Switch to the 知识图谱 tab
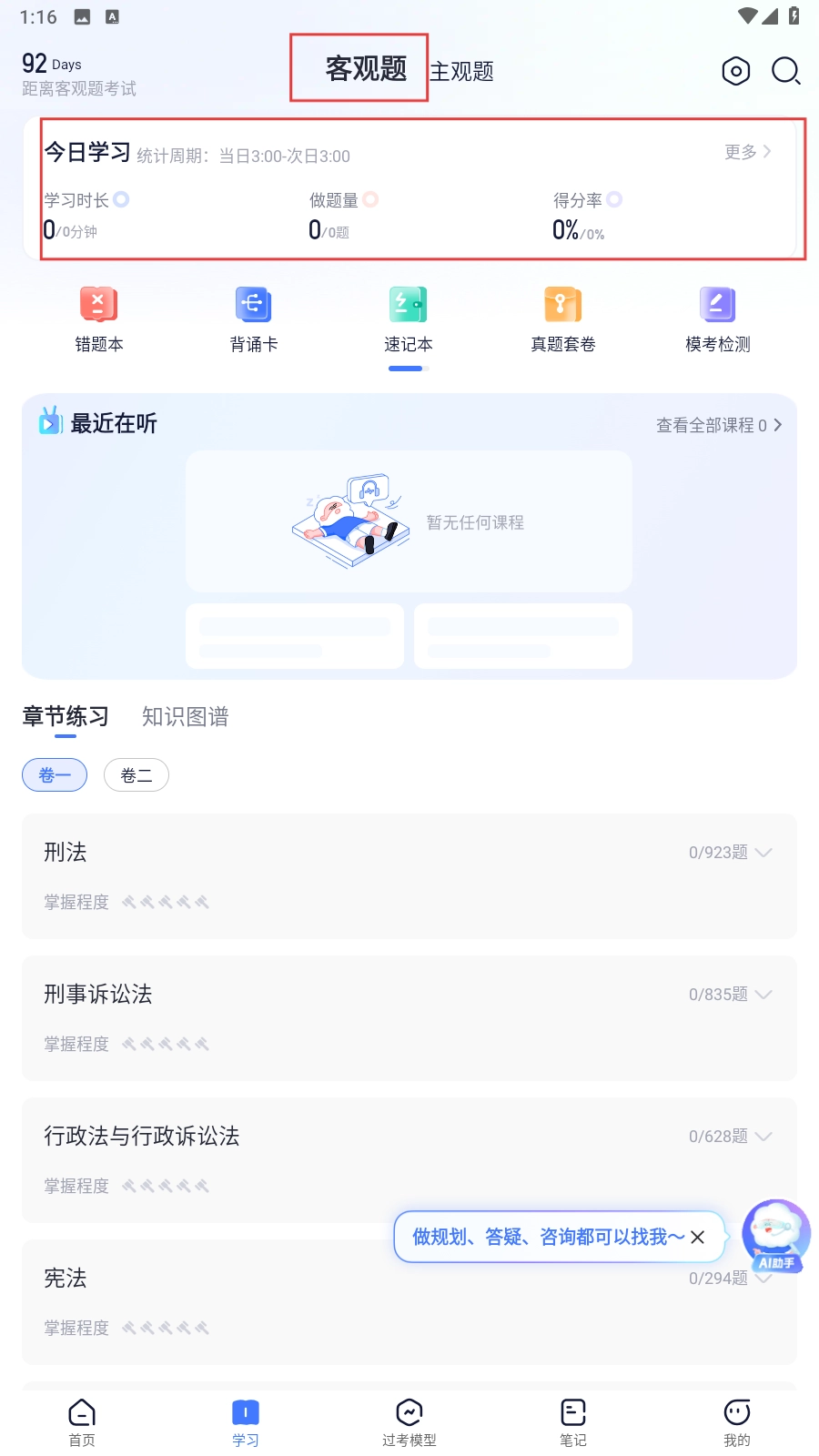819x1456 pixels. (185, 717)
